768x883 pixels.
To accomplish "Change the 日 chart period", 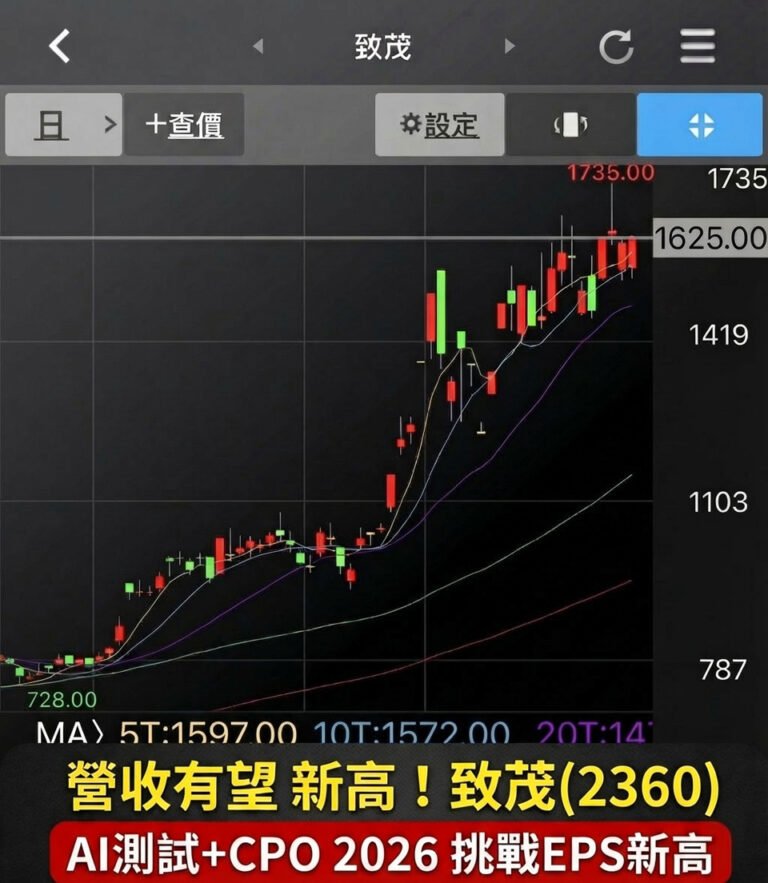I will click(63, 125).
